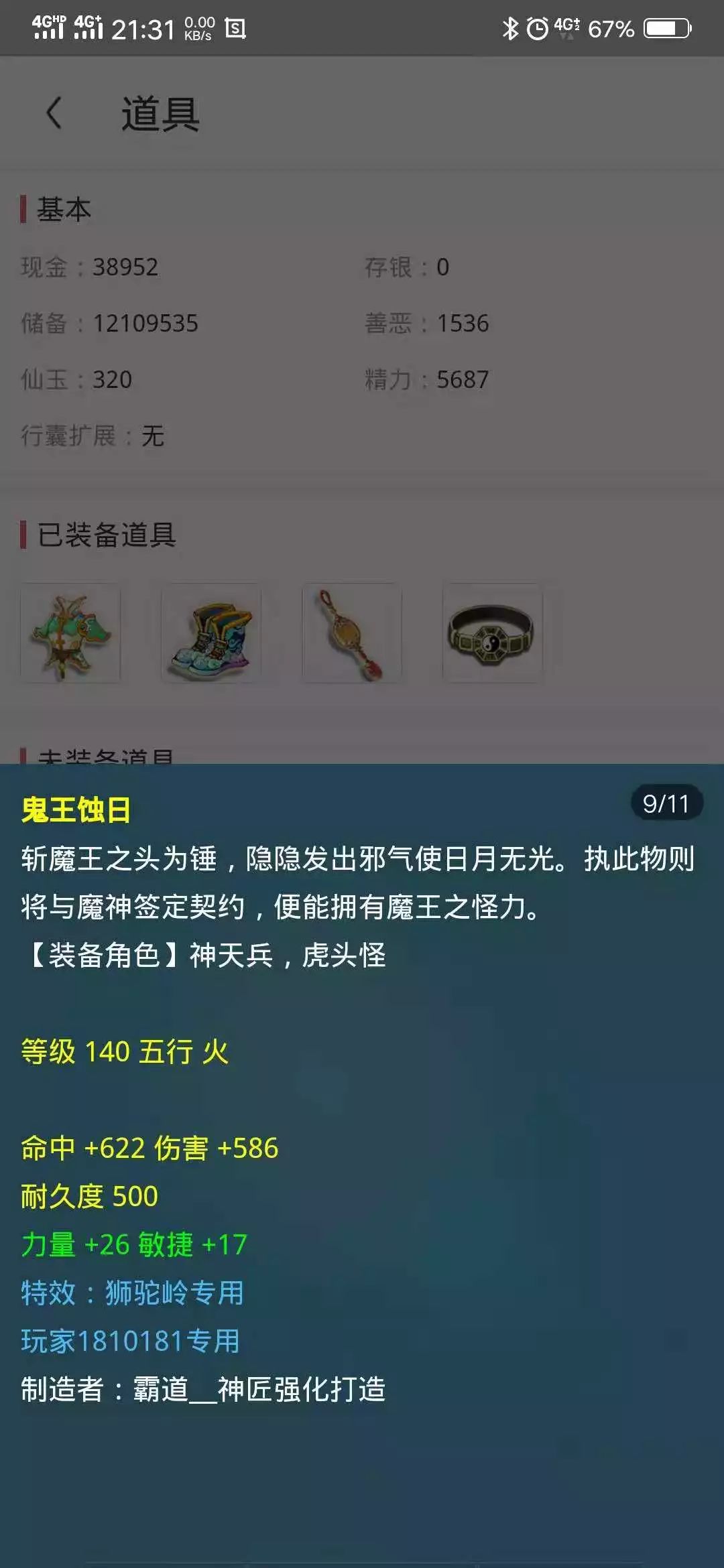Open the green dragon armor equipped item
This screenshot has width=724, height=1568.
coord(70,633)
